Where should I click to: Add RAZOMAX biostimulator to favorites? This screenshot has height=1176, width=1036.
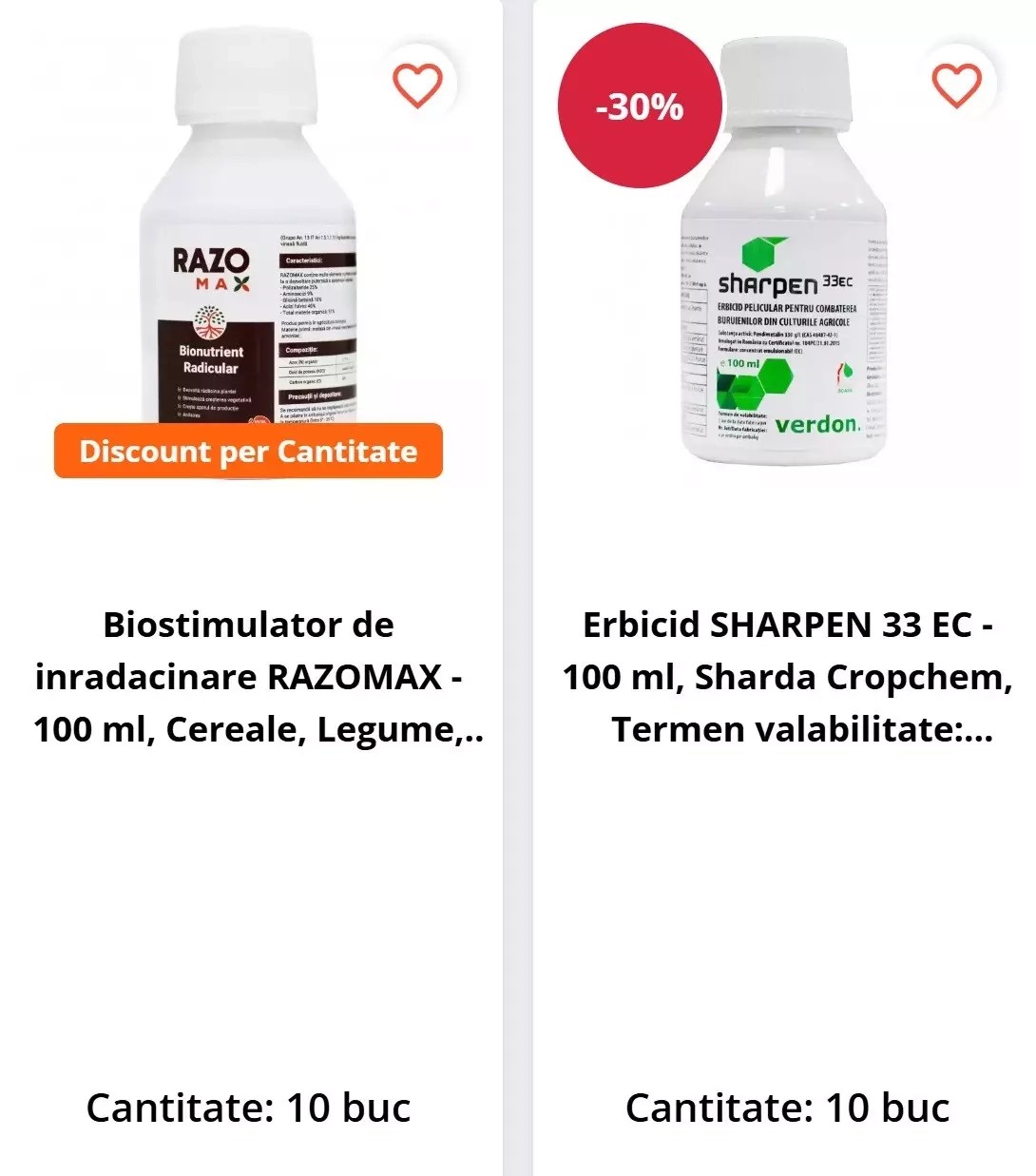[x=417, y=87]
